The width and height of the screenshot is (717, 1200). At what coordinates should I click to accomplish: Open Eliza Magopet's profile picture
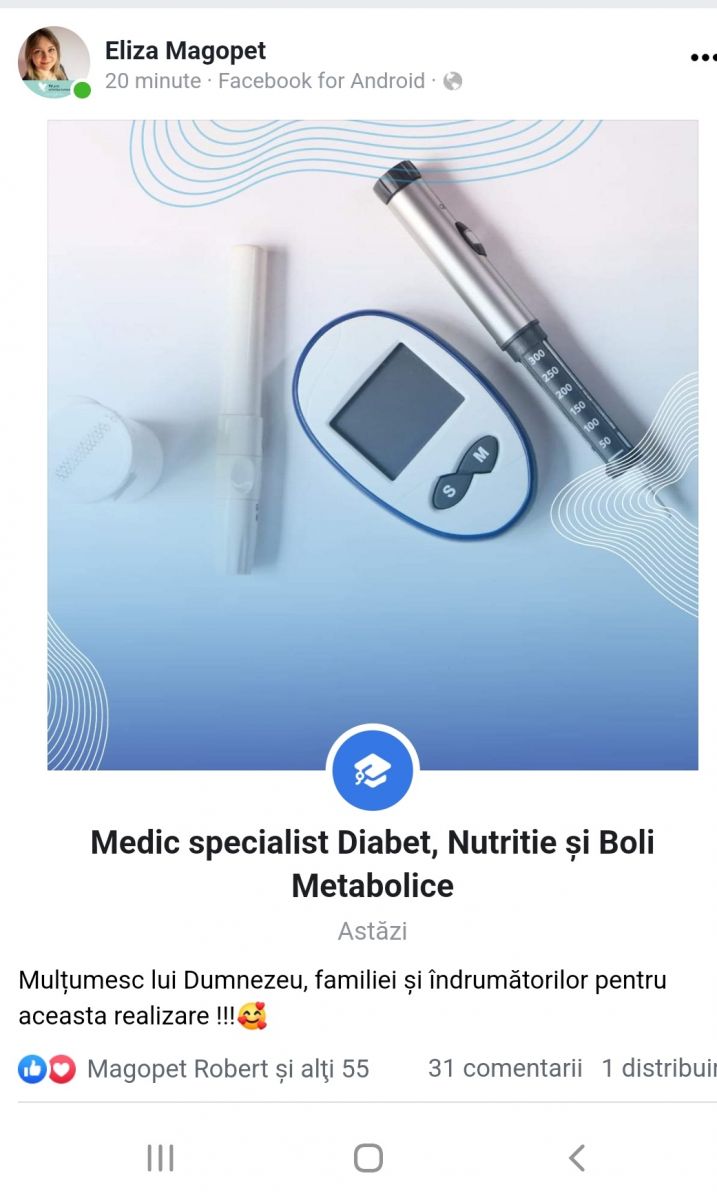(53, 62)
